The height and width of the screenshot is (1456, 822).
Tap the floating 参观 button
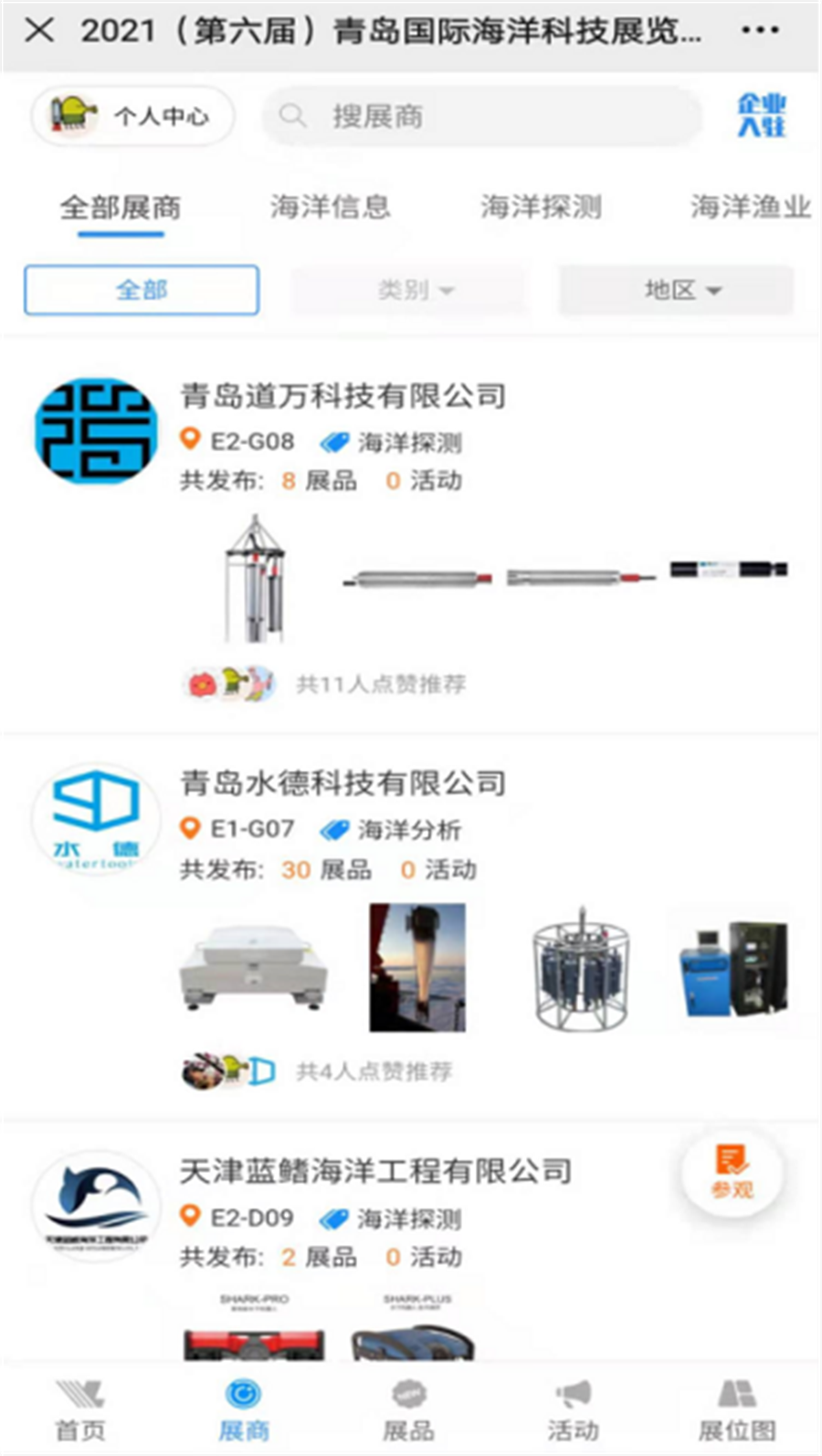pos(732,1172)
